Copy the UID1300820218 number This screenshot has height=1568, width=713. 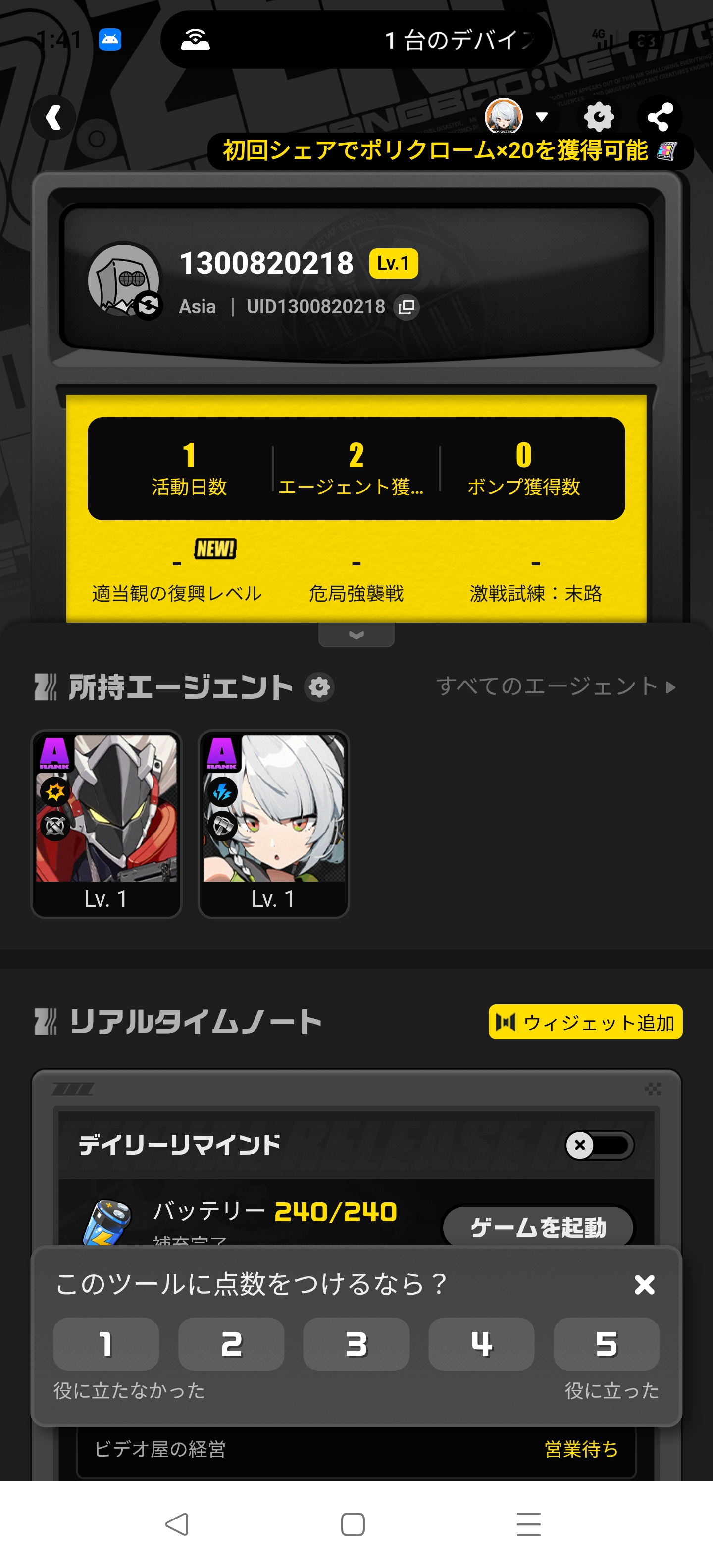pyautogui.click(x=406, y=307)
